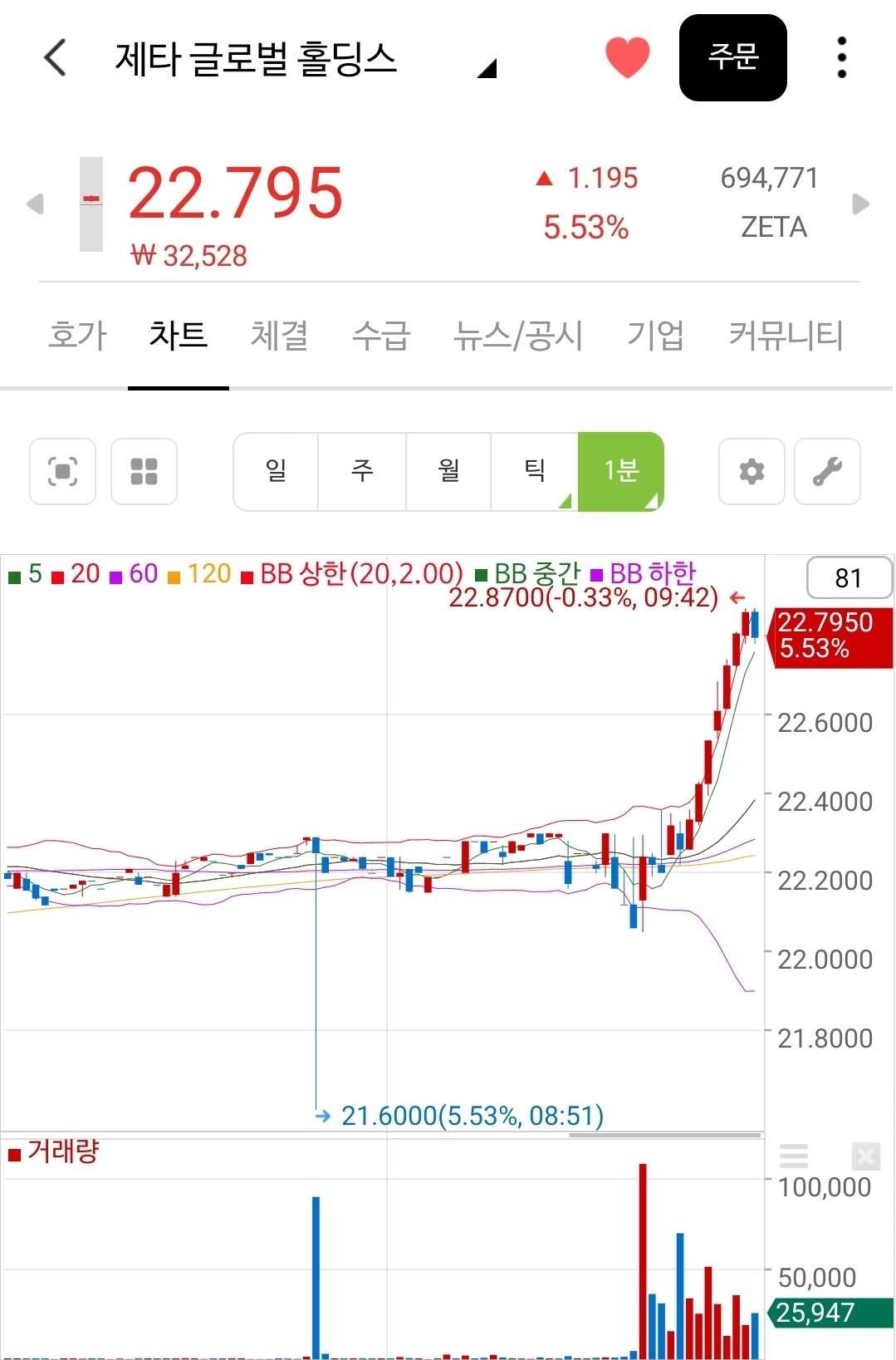Select the 월 monthly chart period
Viewport: 896px width, 1360px height.
(x=448, y=471)
